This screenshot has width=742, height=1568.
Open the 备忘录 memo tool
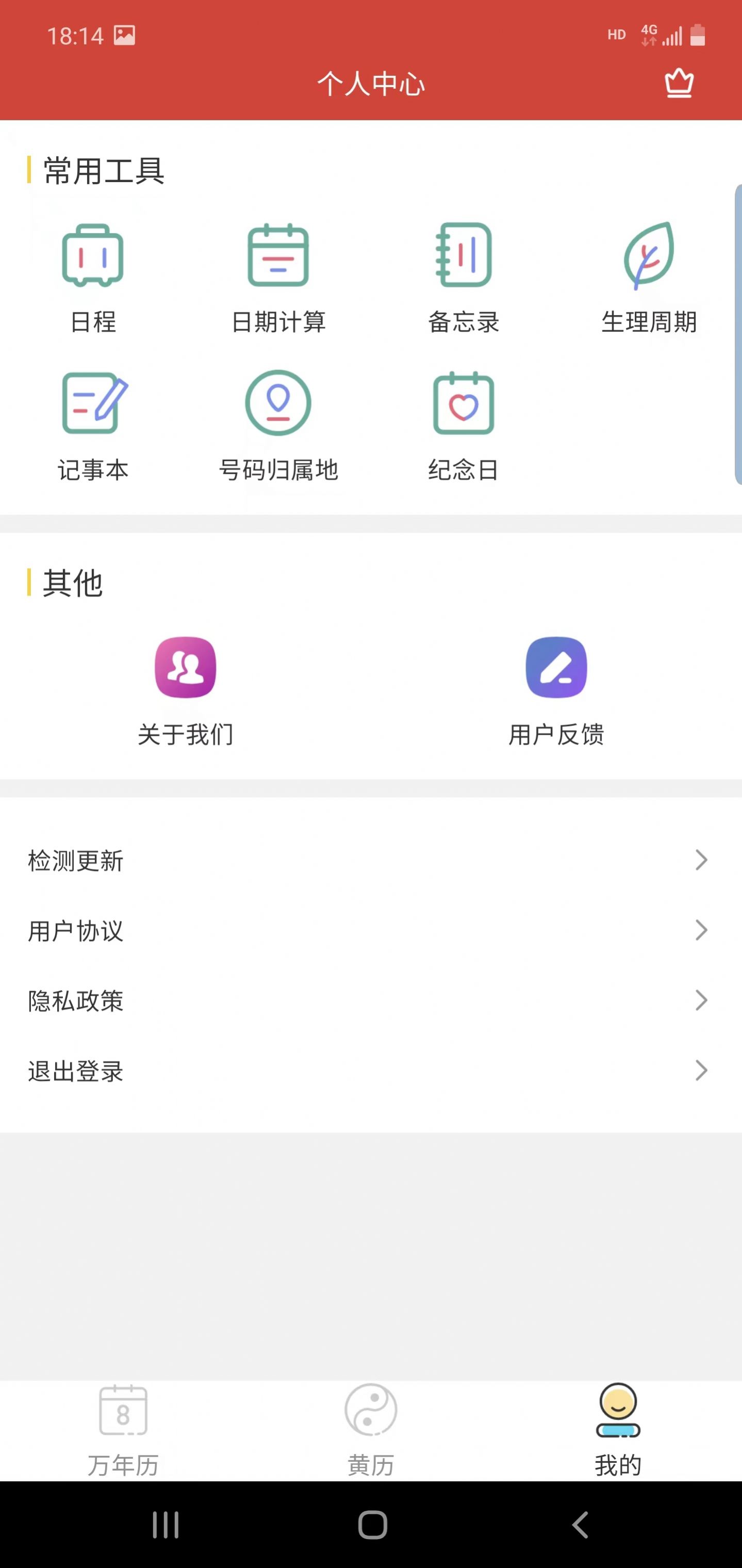coord(464,275)
